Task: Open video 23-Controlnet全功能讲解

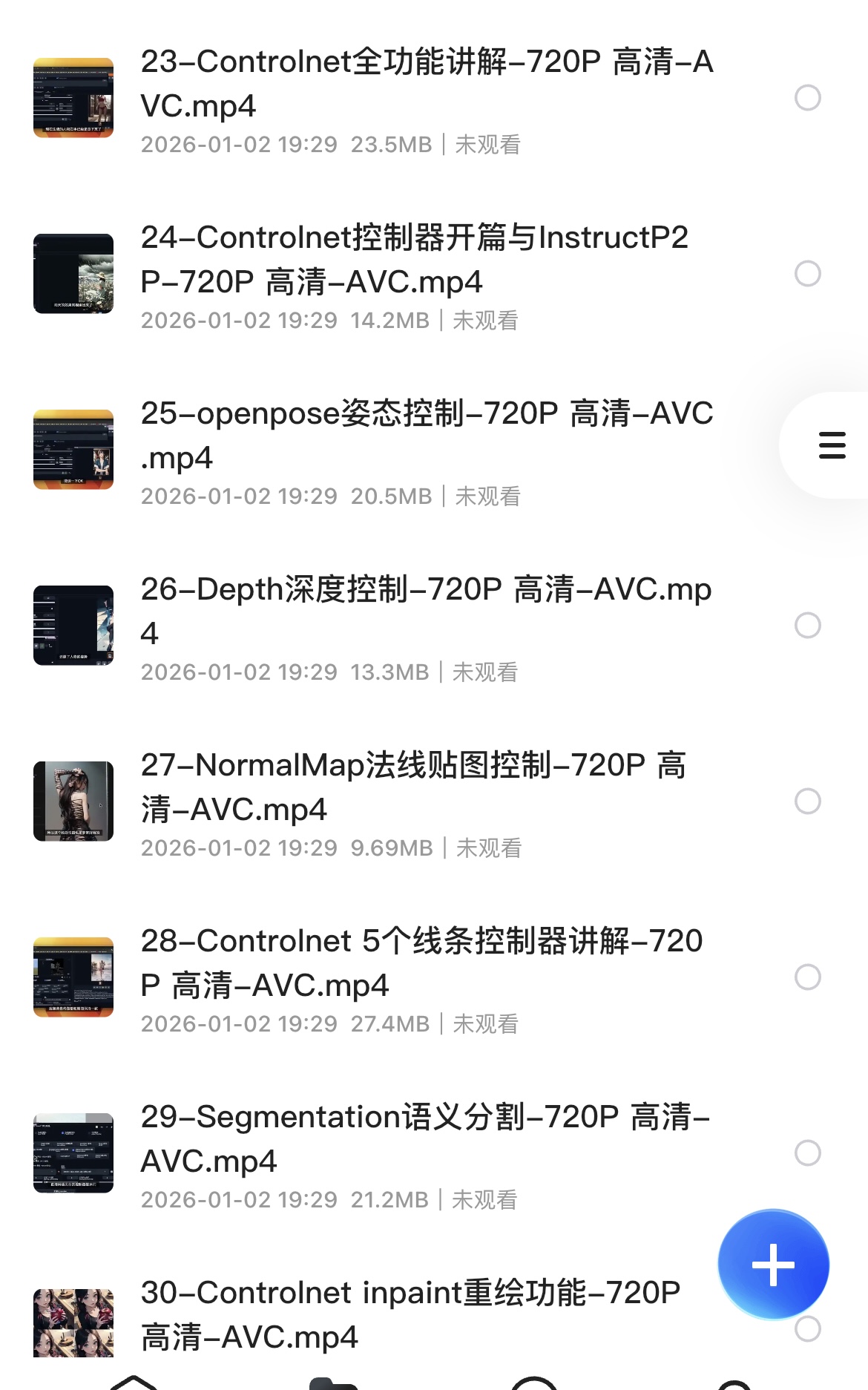Action: 427,83
